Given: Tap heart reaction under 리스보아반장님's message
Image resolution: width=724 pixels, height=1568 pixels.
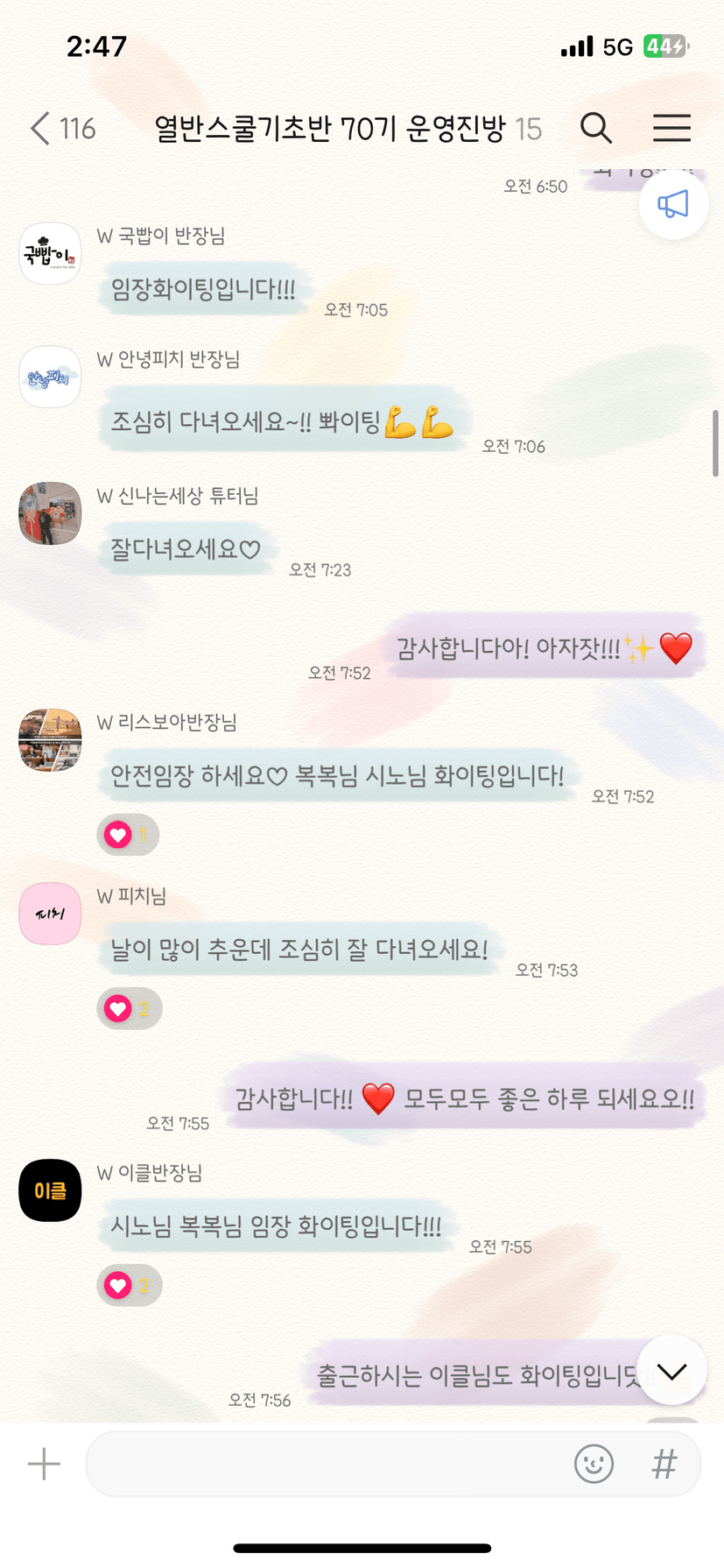Looking at the screenshot, I should pyautogui.click(x=128, y=835).
